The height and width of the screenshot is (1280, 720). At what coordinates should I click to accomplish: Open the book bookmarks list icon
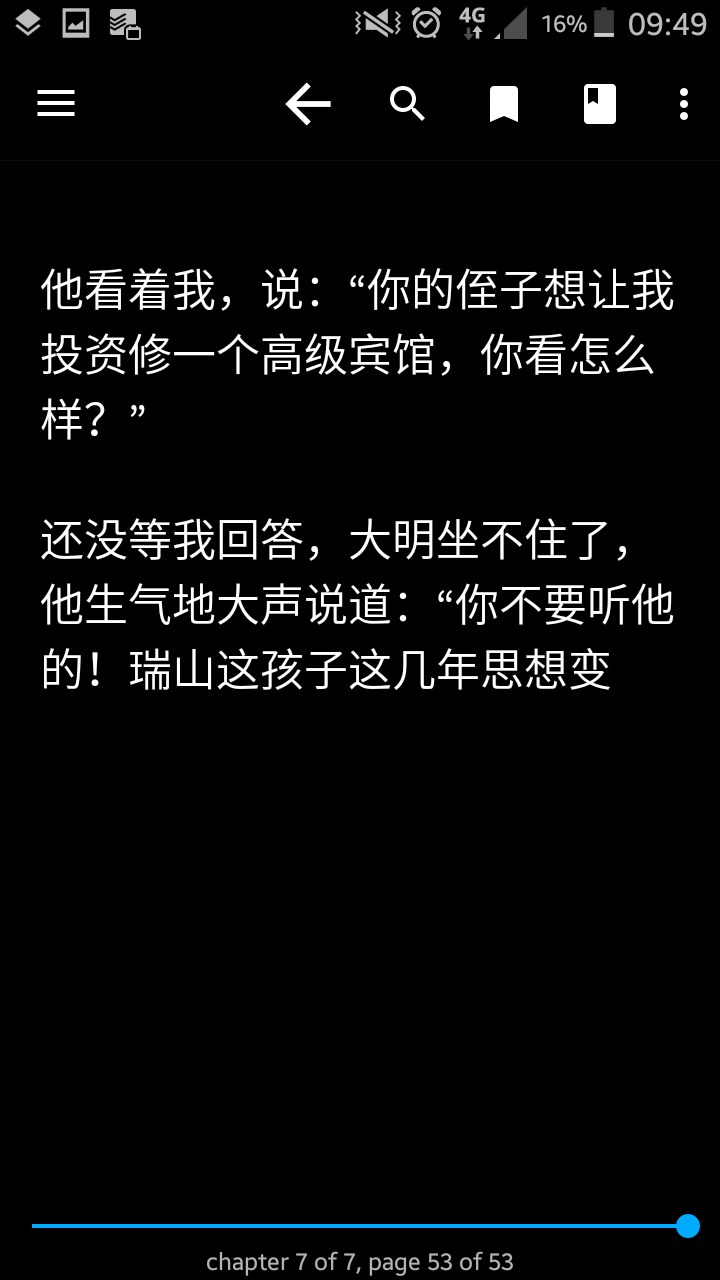[x=600, y=104]
